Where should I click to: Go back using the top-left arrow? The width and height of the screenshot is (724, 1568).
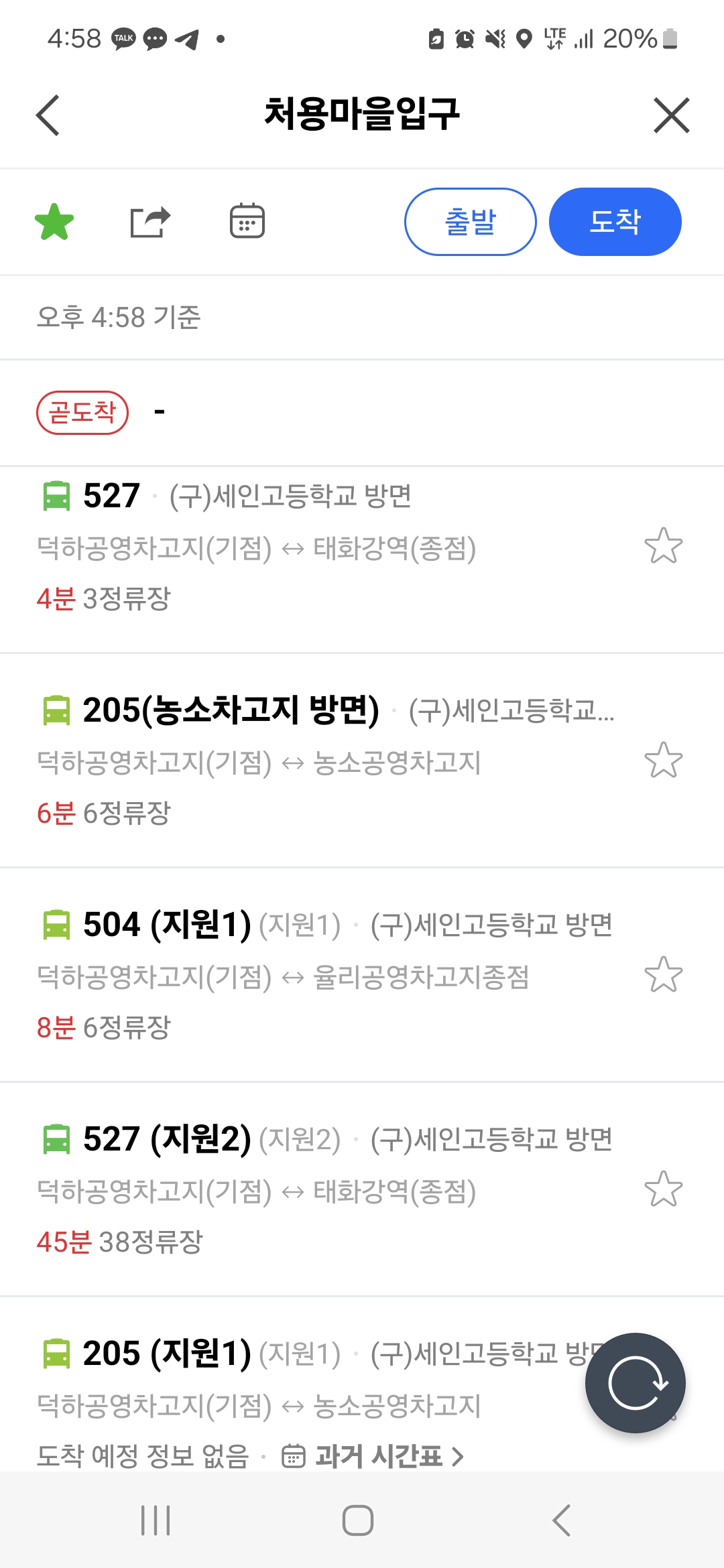[x=48, y=115]
